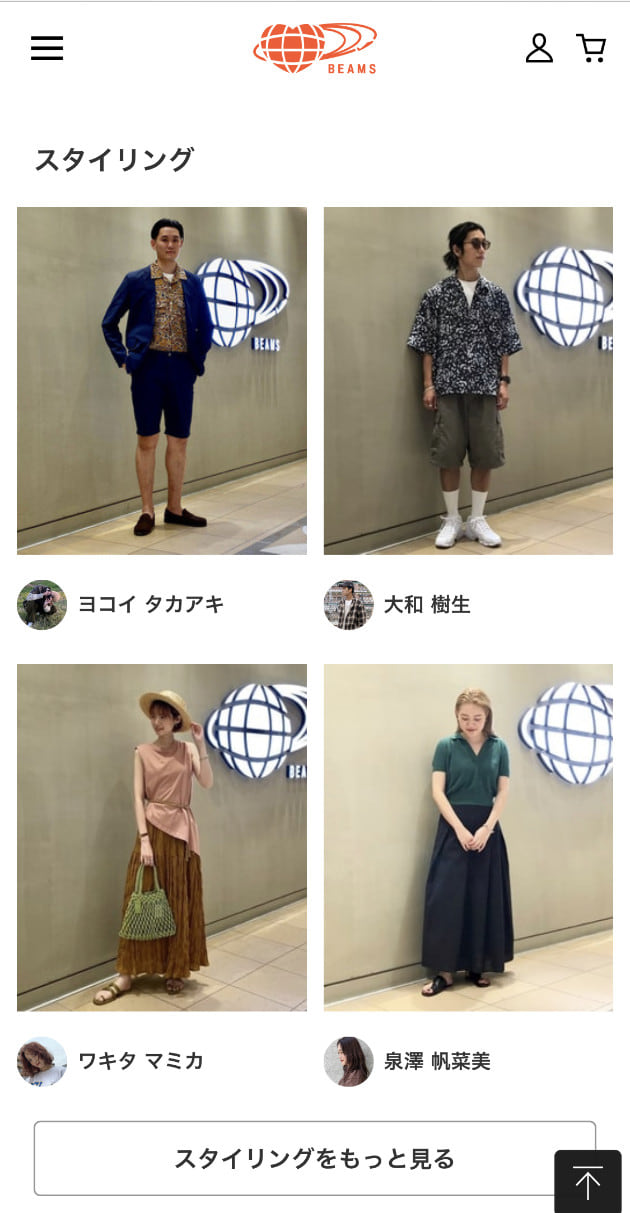Open 大和 樹生's styling photo

tap(468, 380)
